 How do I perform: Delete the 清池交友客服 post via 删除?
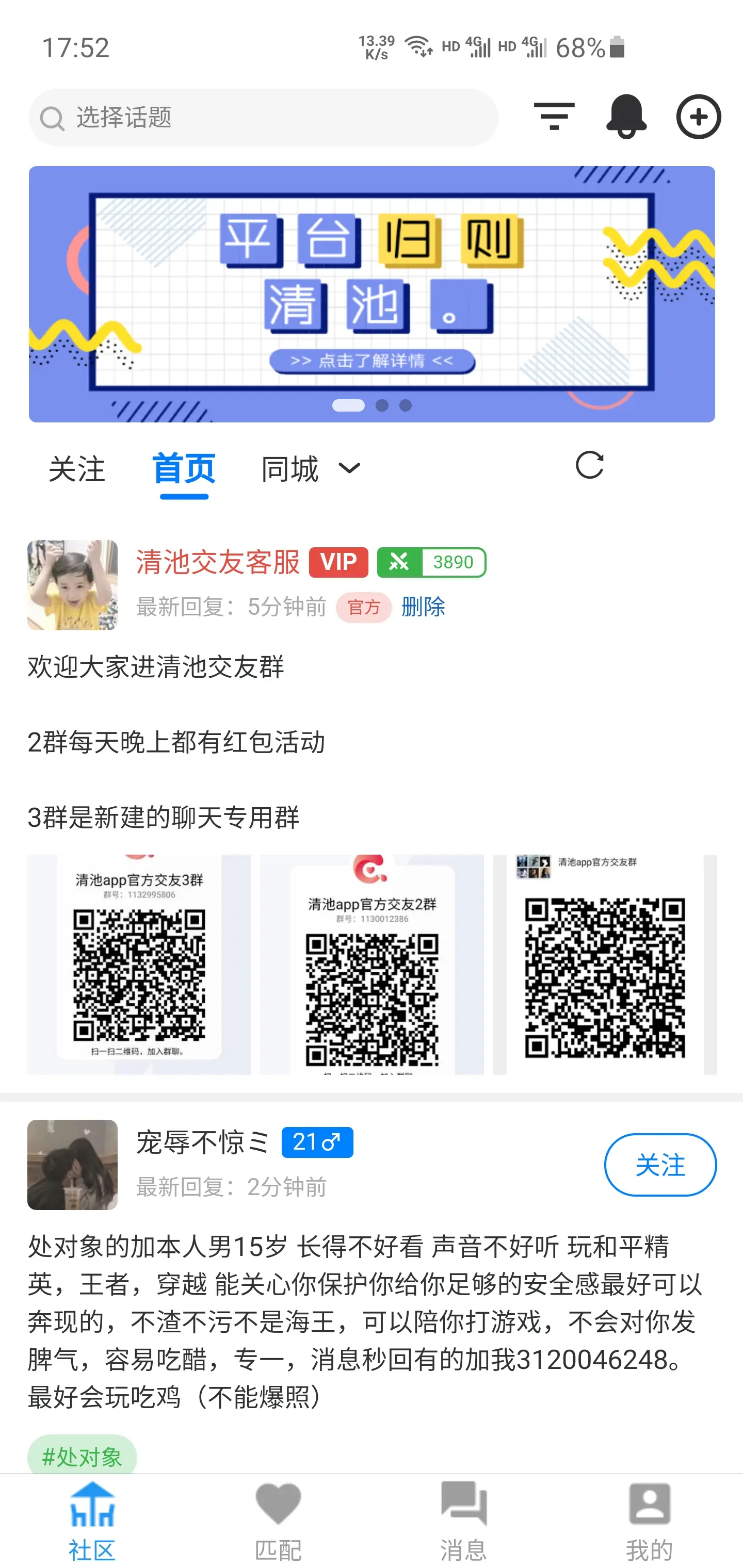423,607
